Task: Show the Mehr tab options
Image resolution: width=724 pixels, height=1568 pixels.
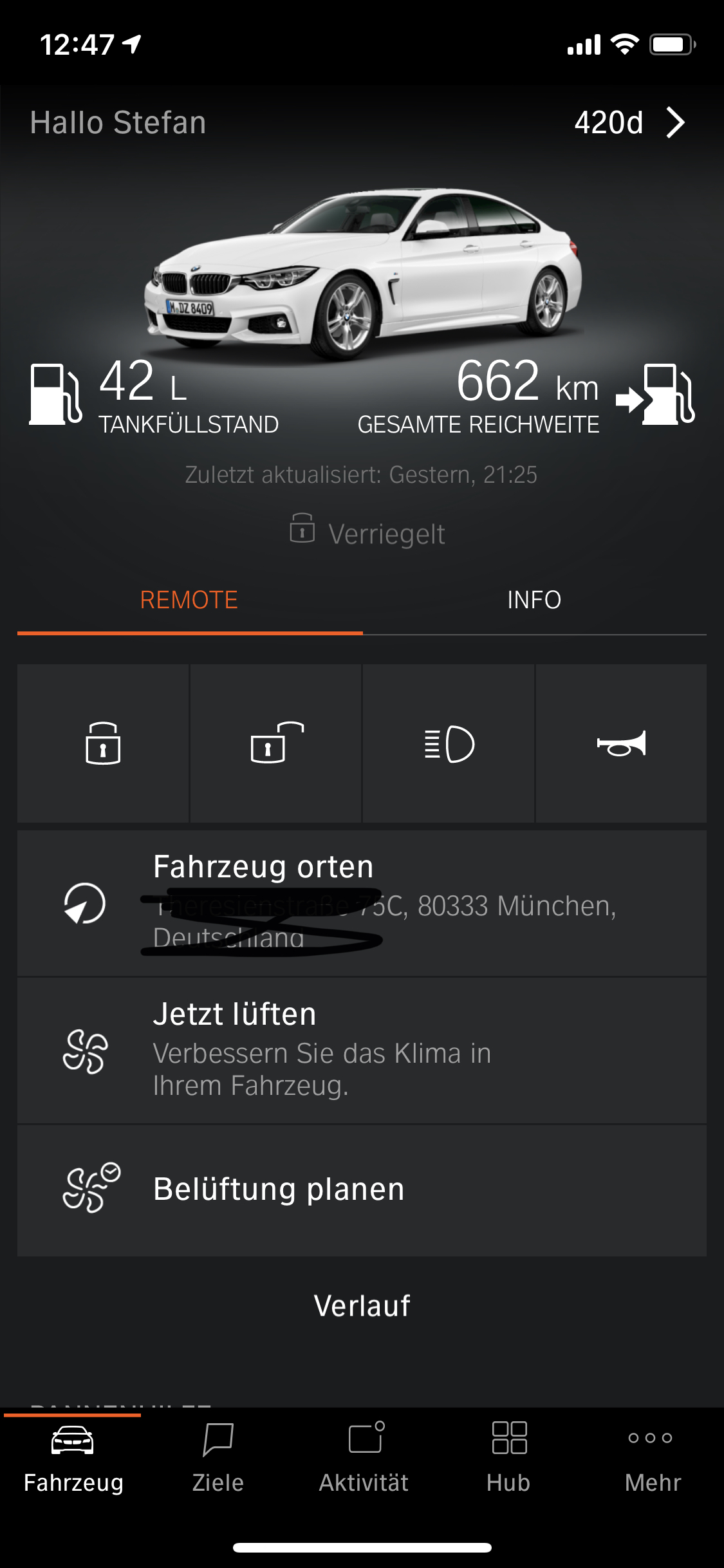Action: (652, 1459)
